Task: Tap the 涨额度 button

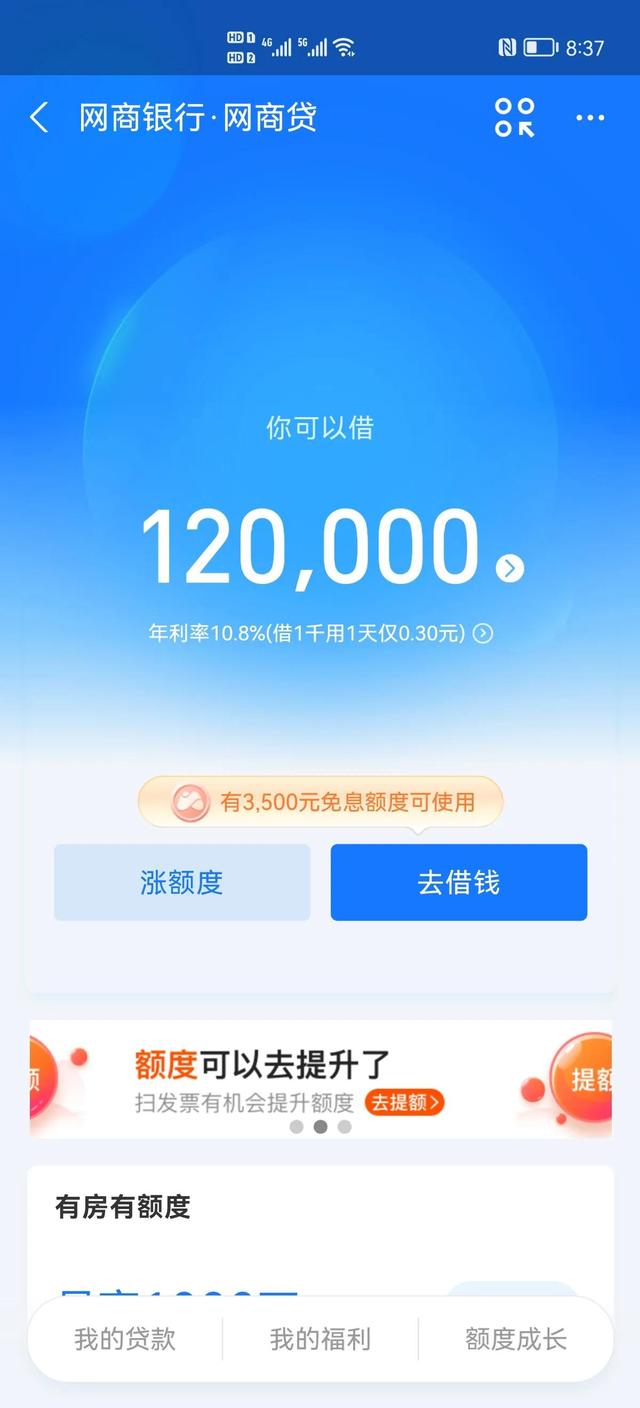Action: (182, 882)
